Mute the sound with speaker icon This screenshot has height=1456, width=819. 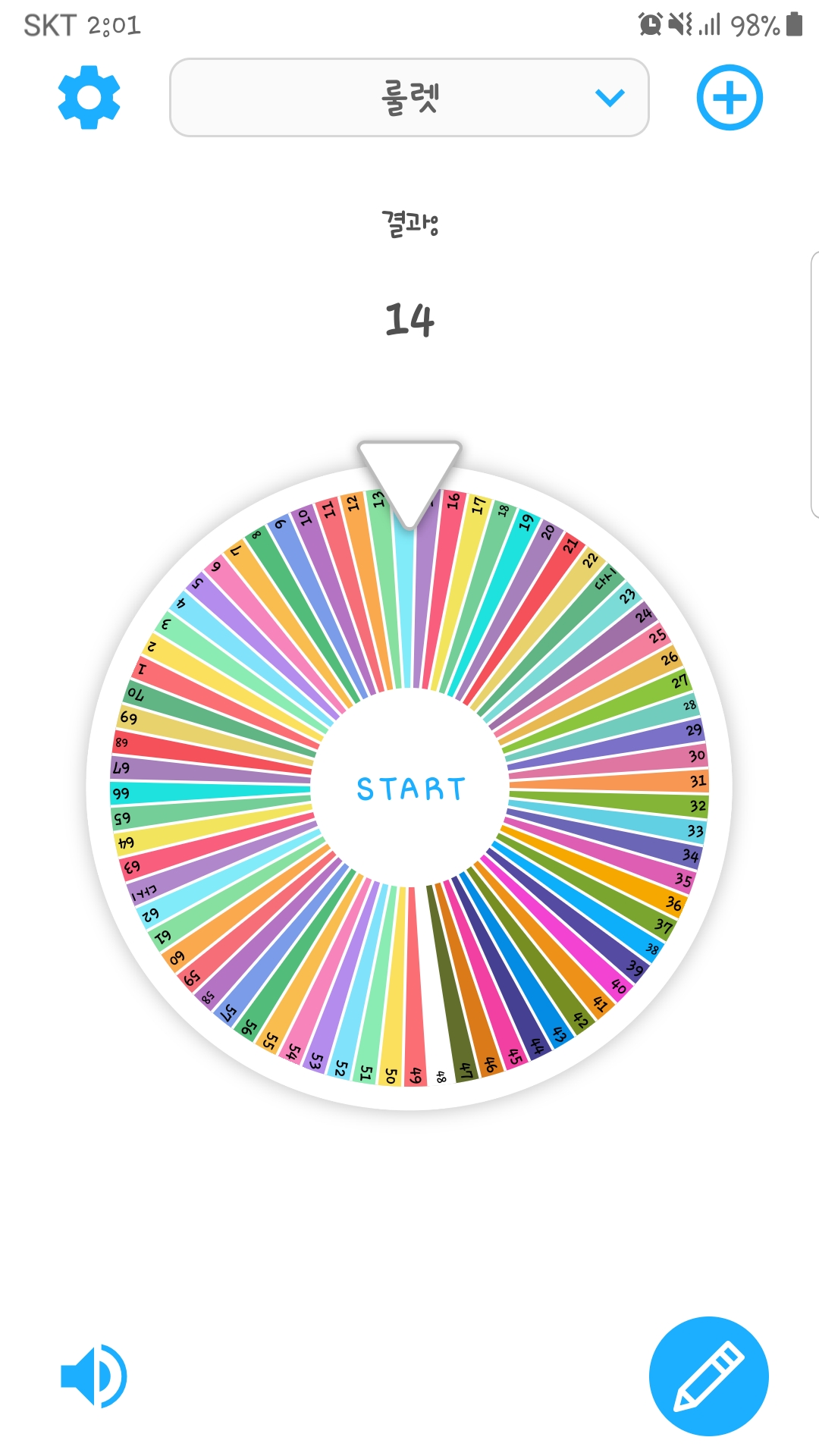point(94,1376)
